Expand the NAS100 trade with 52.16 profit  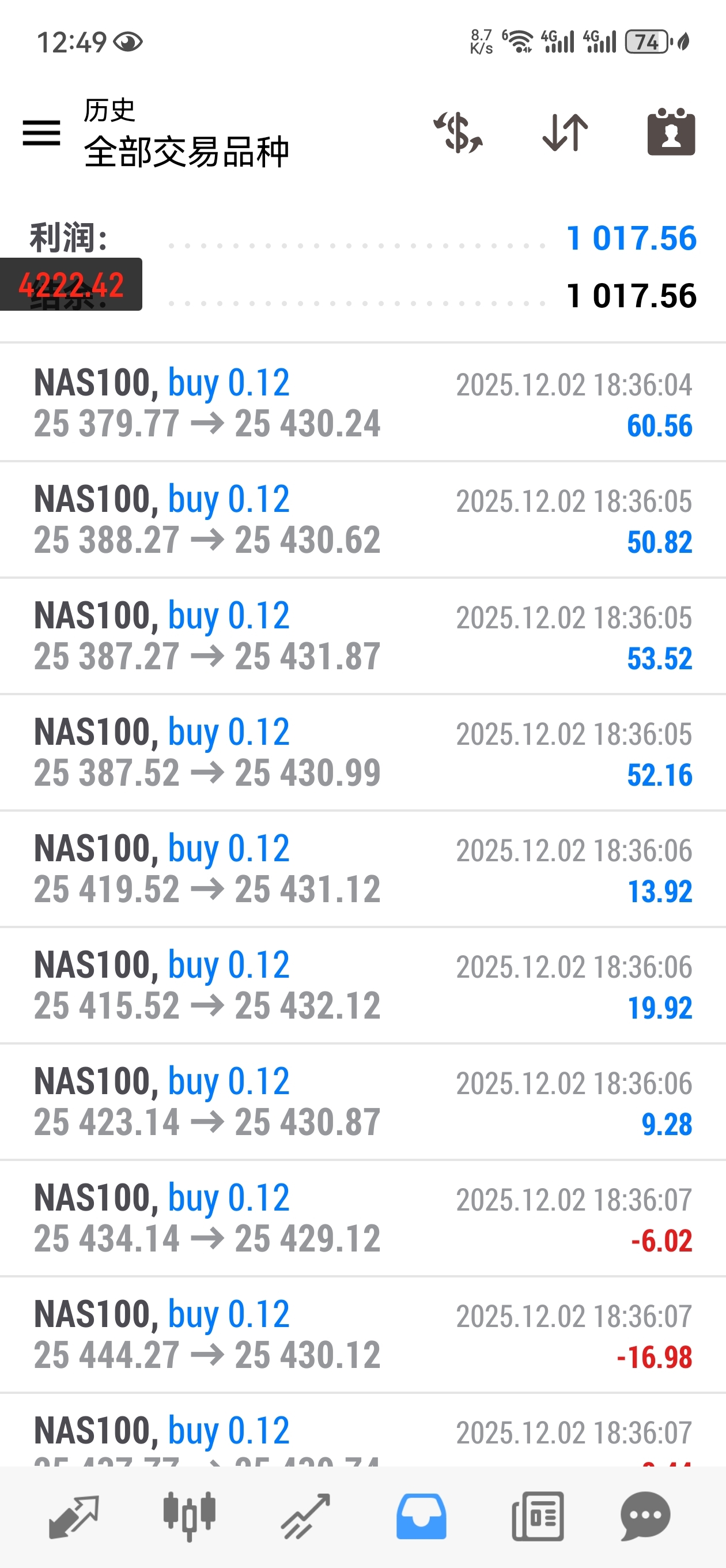[362, 752]
